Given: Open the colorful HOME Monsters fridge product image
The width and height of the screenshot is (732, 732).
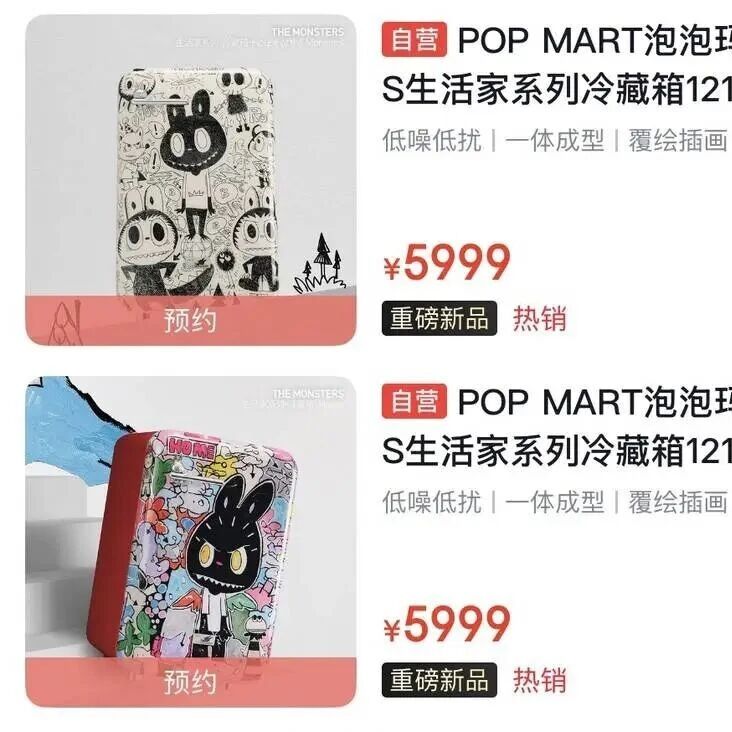Looking at the screenshot, I should coord(190,542).
